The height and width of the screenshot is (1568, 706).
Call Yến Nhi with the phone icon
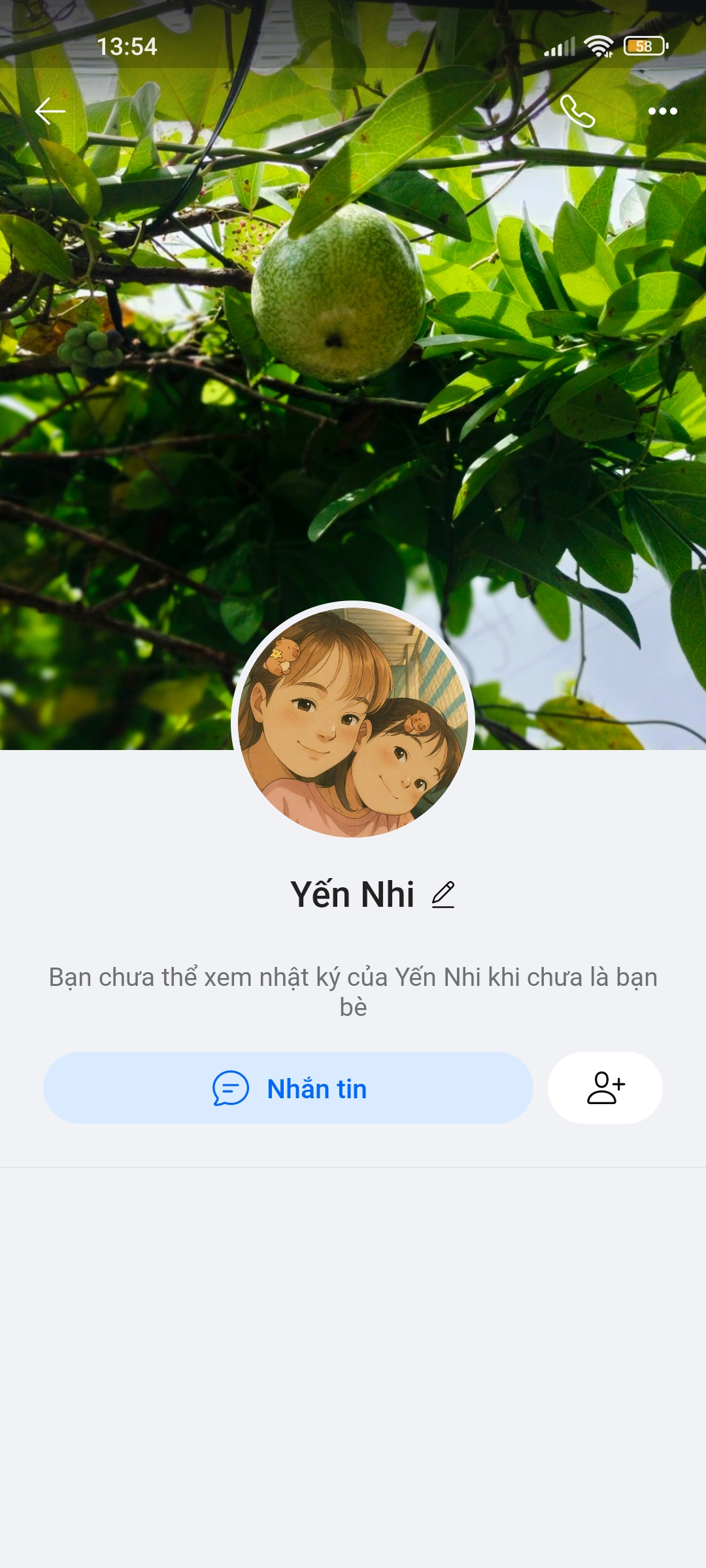(x=577, y=111)
